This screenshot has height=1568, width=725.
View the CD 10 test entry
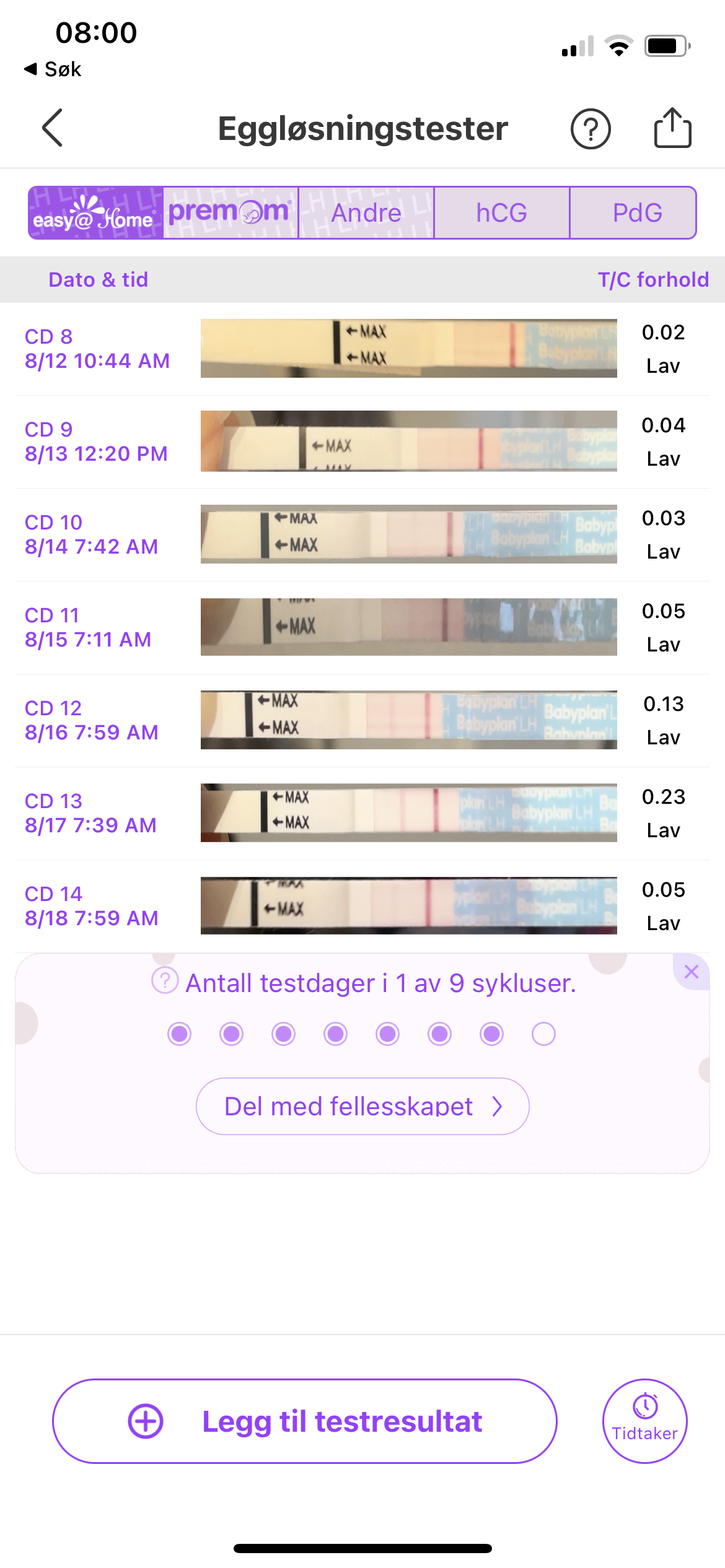(362, 534)
